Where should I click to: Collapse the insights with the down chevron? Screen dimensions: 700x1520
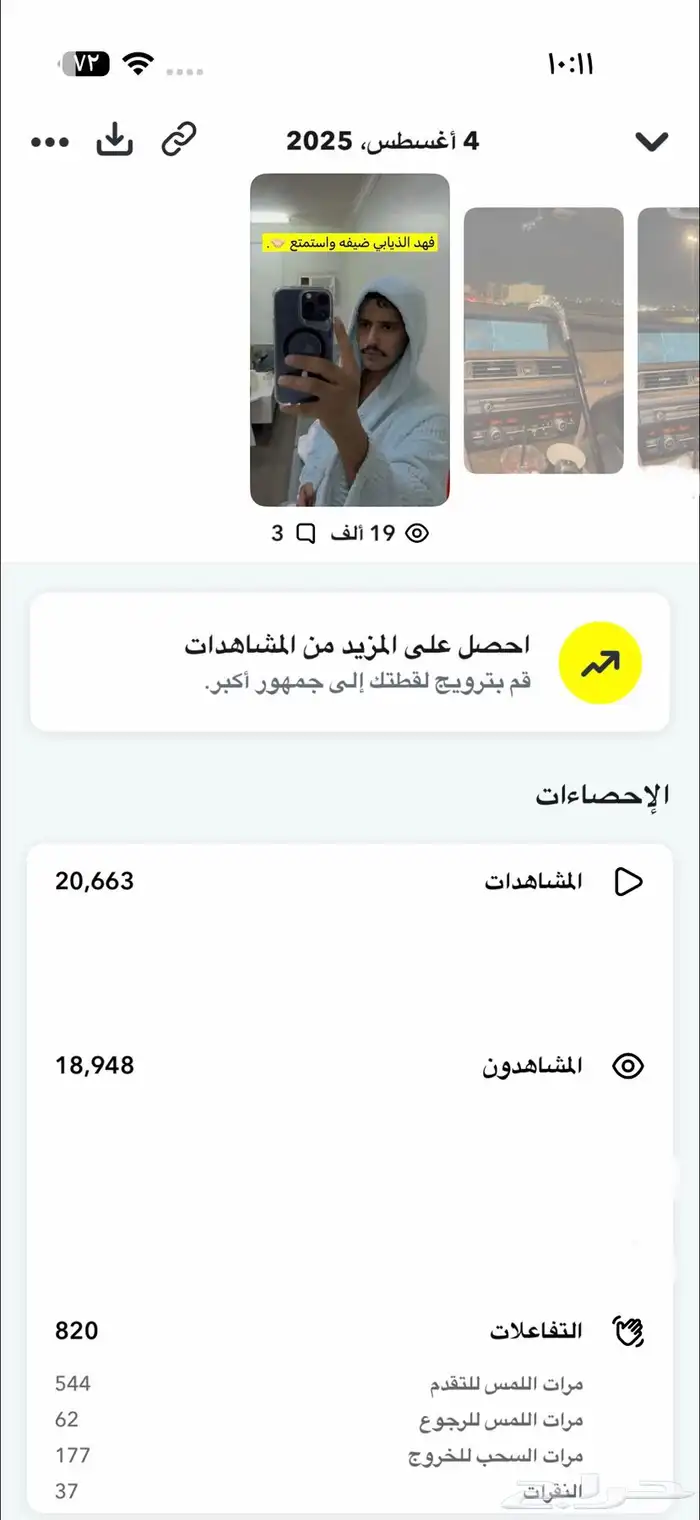(x=651, y=142)
